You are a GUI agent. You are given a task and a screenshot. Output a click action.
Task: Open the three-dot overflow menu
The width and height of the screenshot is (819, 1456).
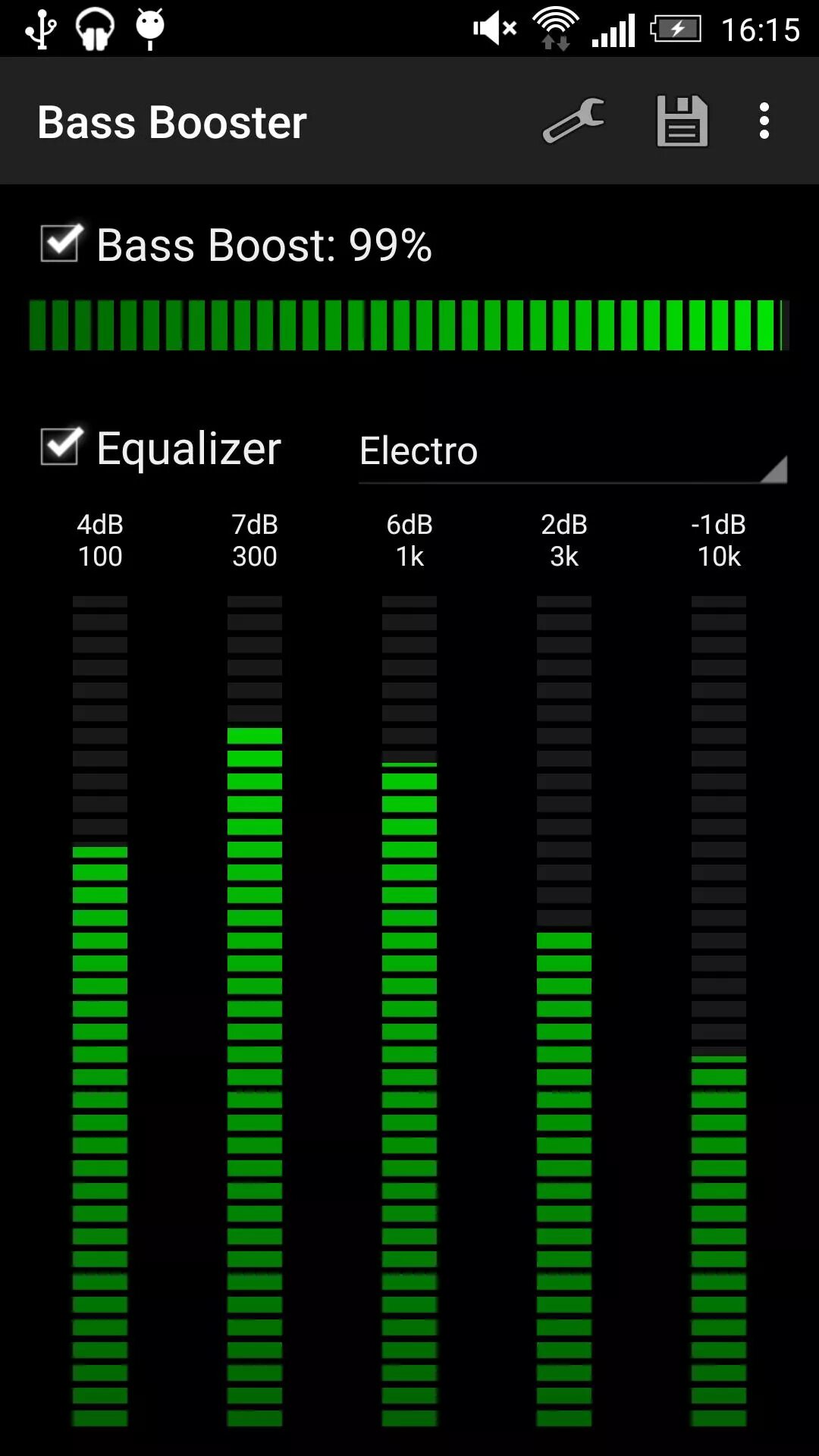764,121
